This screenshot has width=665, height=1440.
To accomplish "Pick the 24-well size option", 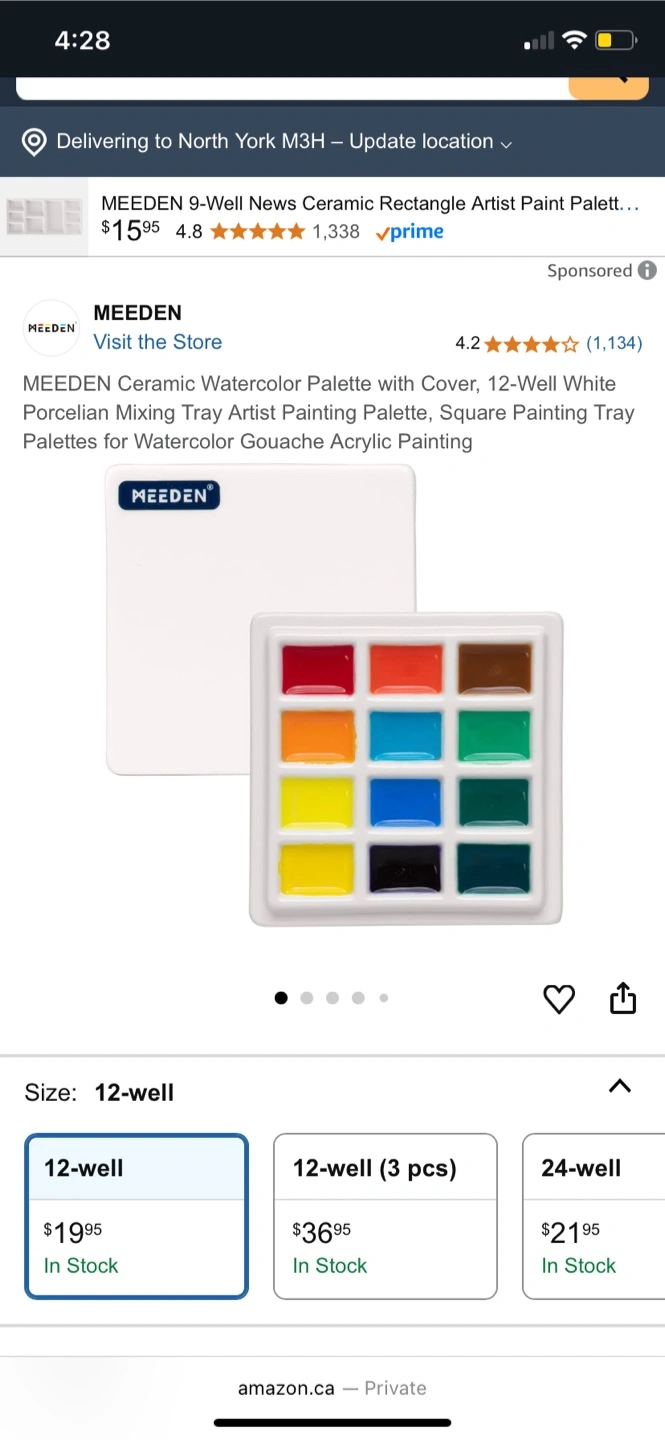I will click(592, 1216).
